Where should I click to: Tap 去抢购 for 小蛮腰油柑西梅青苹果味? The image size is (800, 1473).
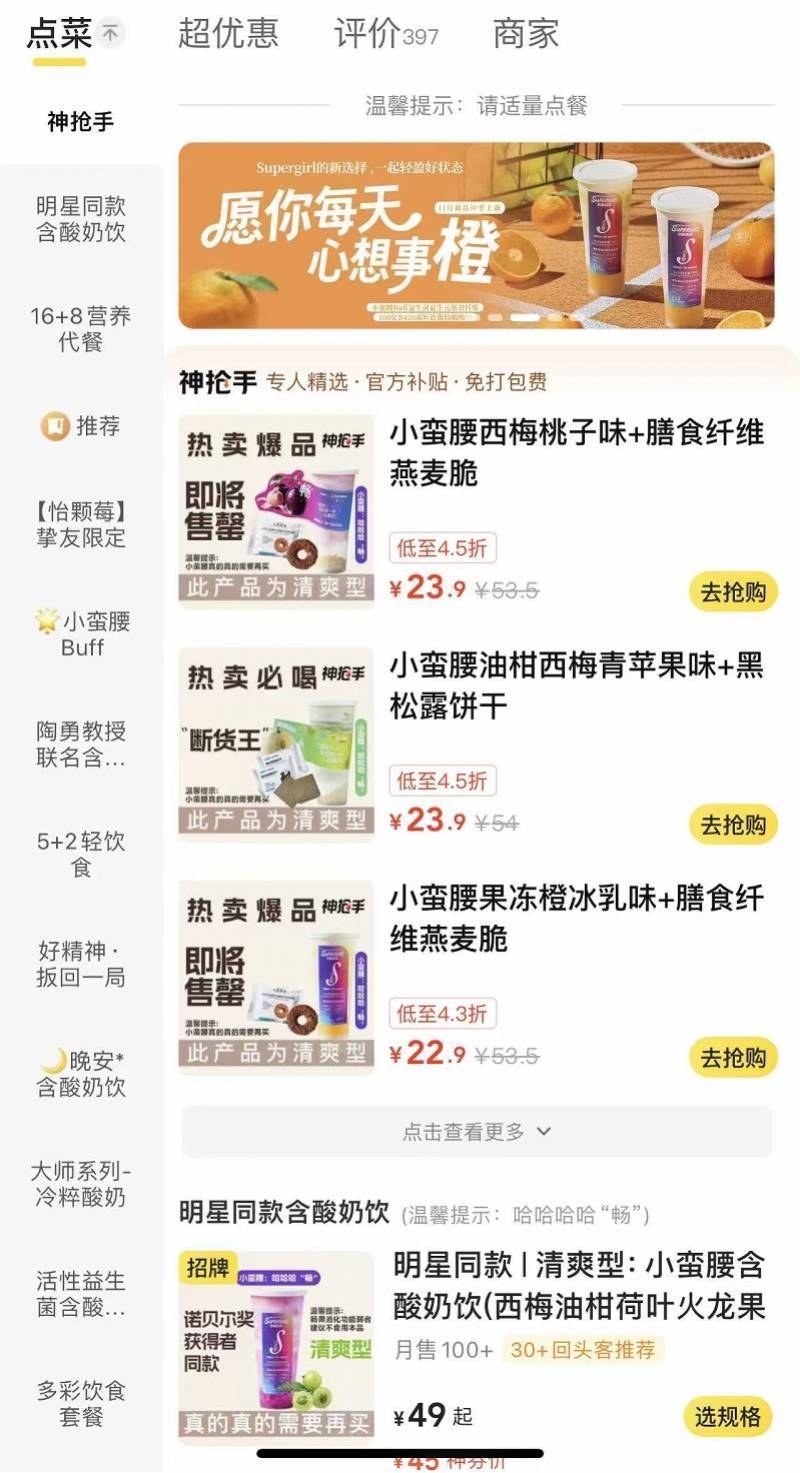(733, 825)
